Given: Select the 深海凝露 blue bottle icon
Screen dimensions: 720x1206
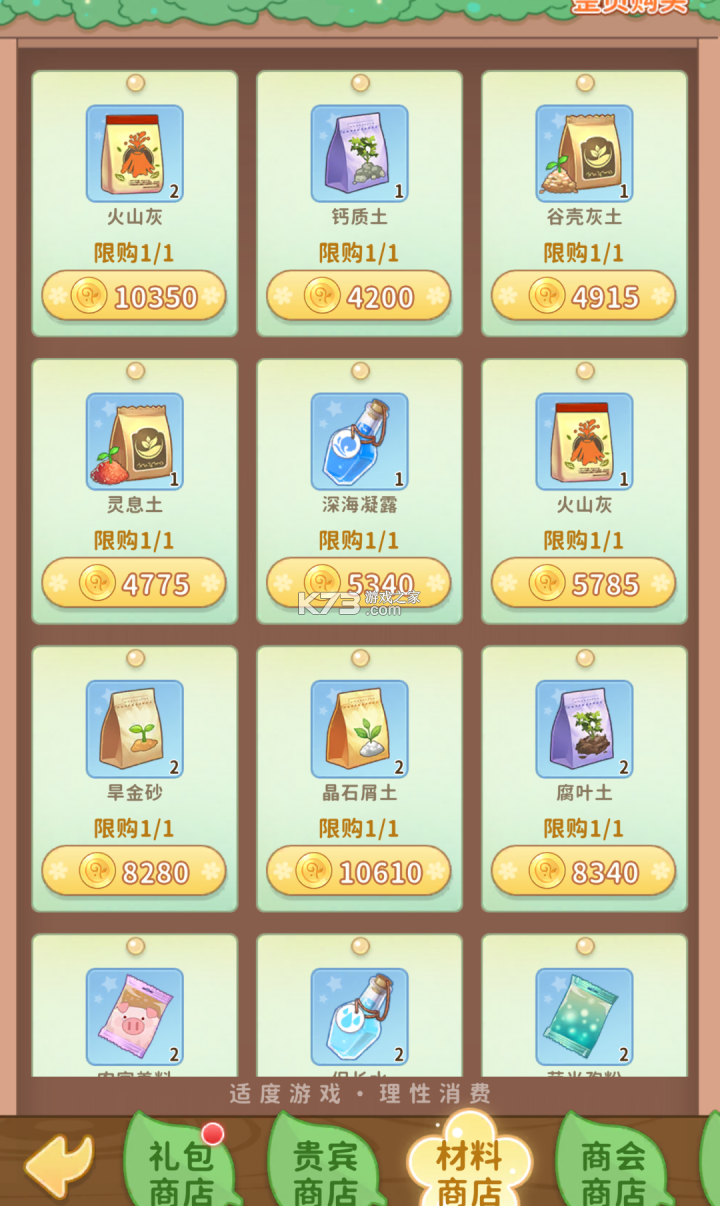Looking at the screenshot, I should point(358,440).
